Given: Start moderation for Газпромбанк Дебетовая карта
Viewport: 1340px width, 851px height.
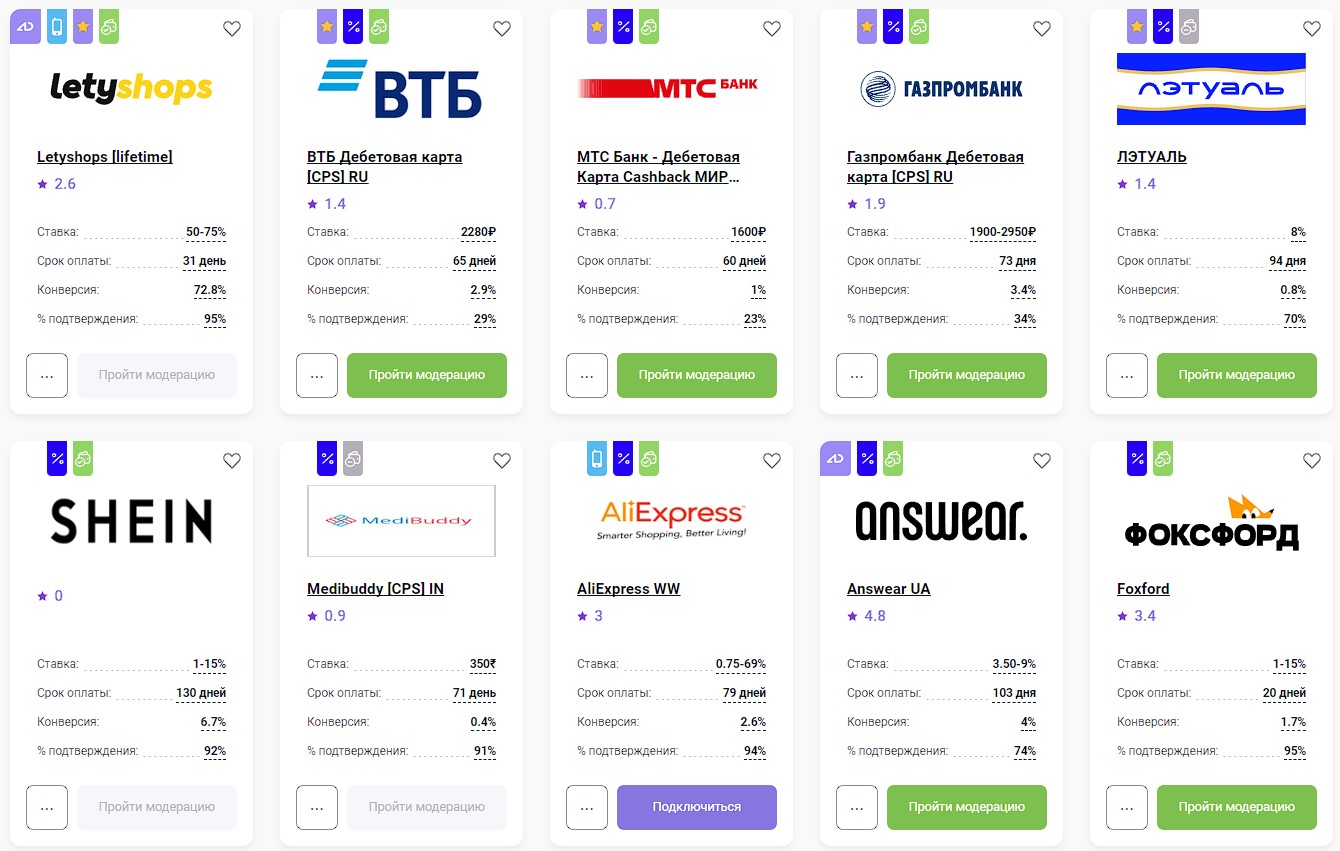Looking at the screenshot, I should point(967,375).
